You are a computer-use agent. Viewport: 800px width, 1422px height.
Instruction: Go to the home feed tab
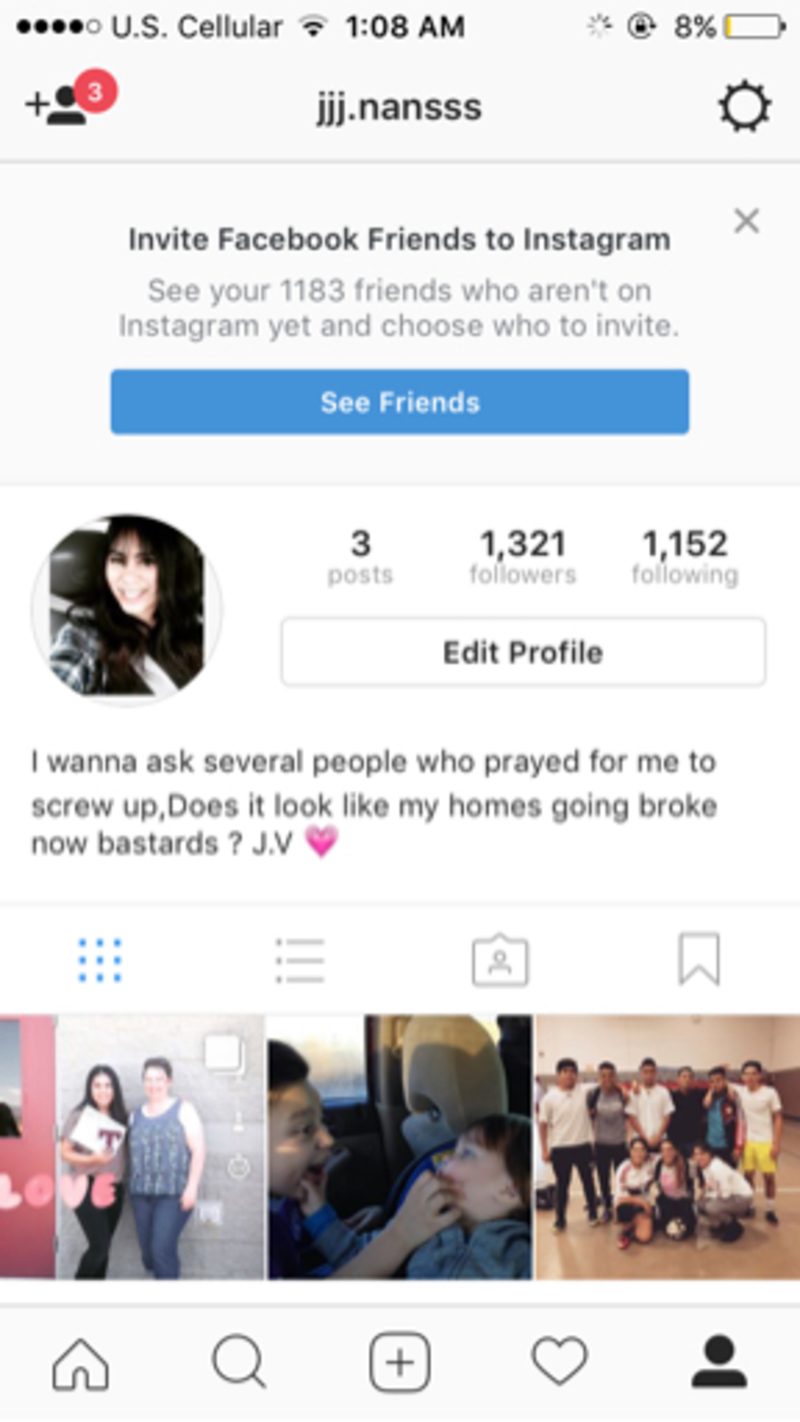tap(80, 1362)
